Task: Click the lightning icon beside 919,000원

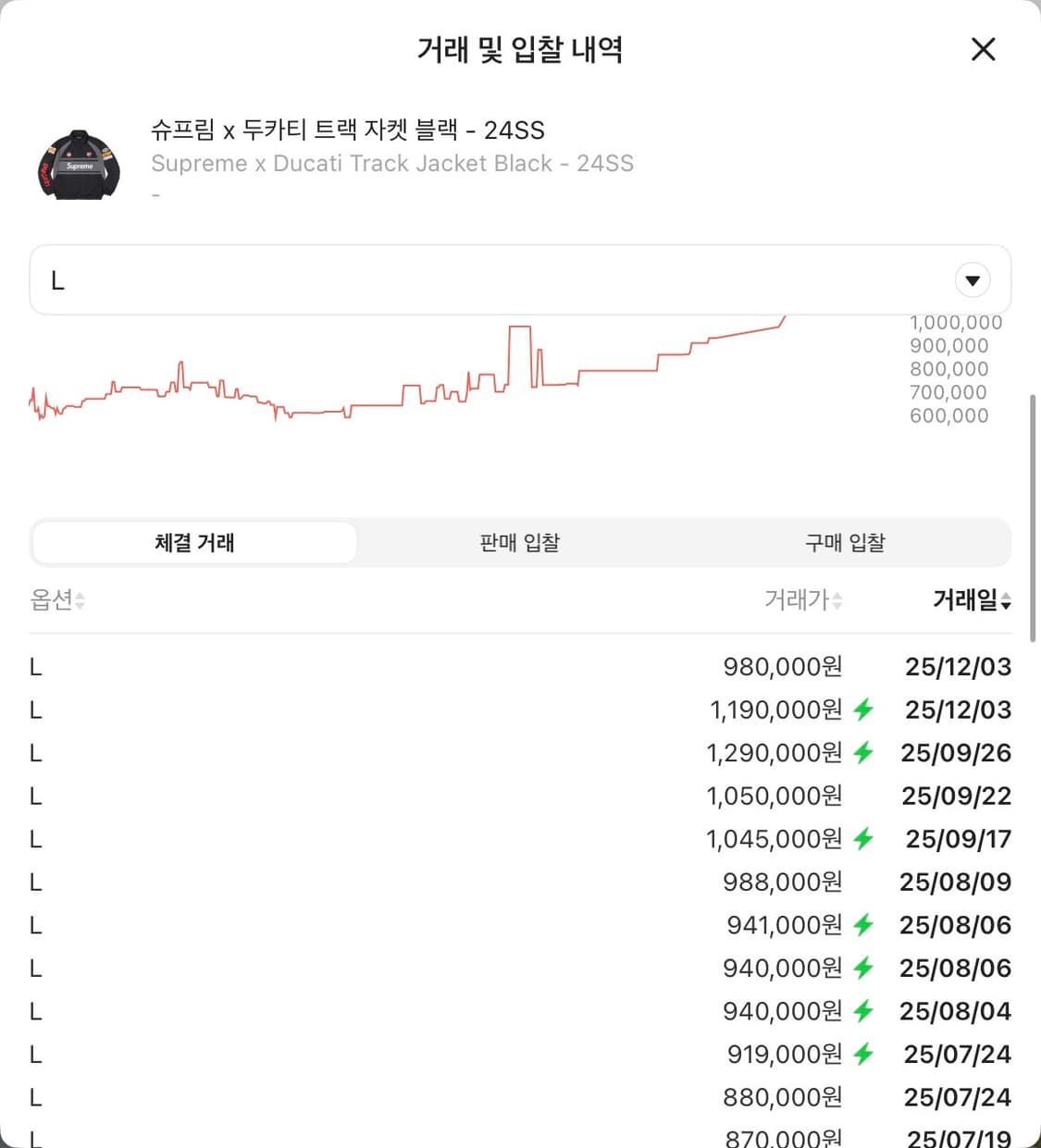Action: pyautogui.click(x=862, y=1054)
